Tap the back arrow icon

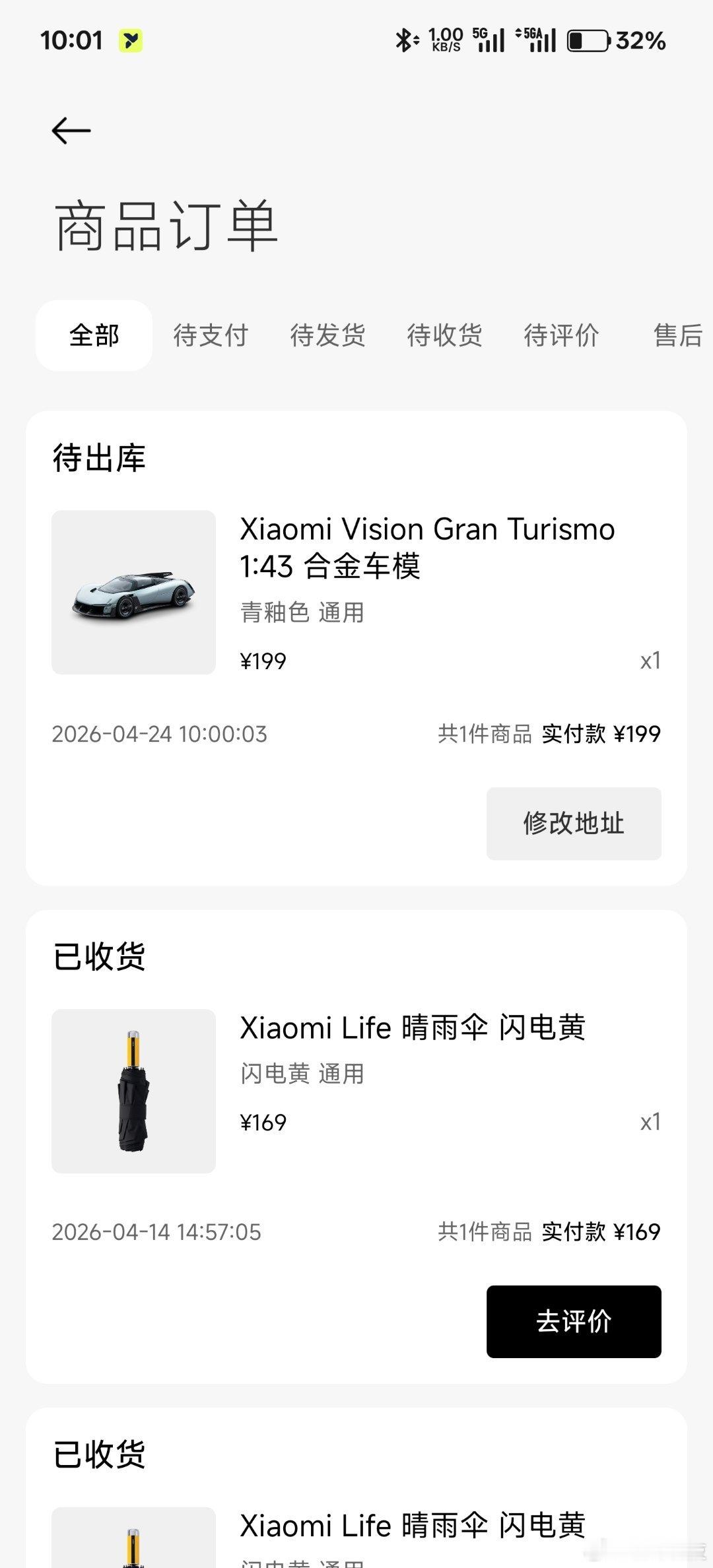point(71,130)
